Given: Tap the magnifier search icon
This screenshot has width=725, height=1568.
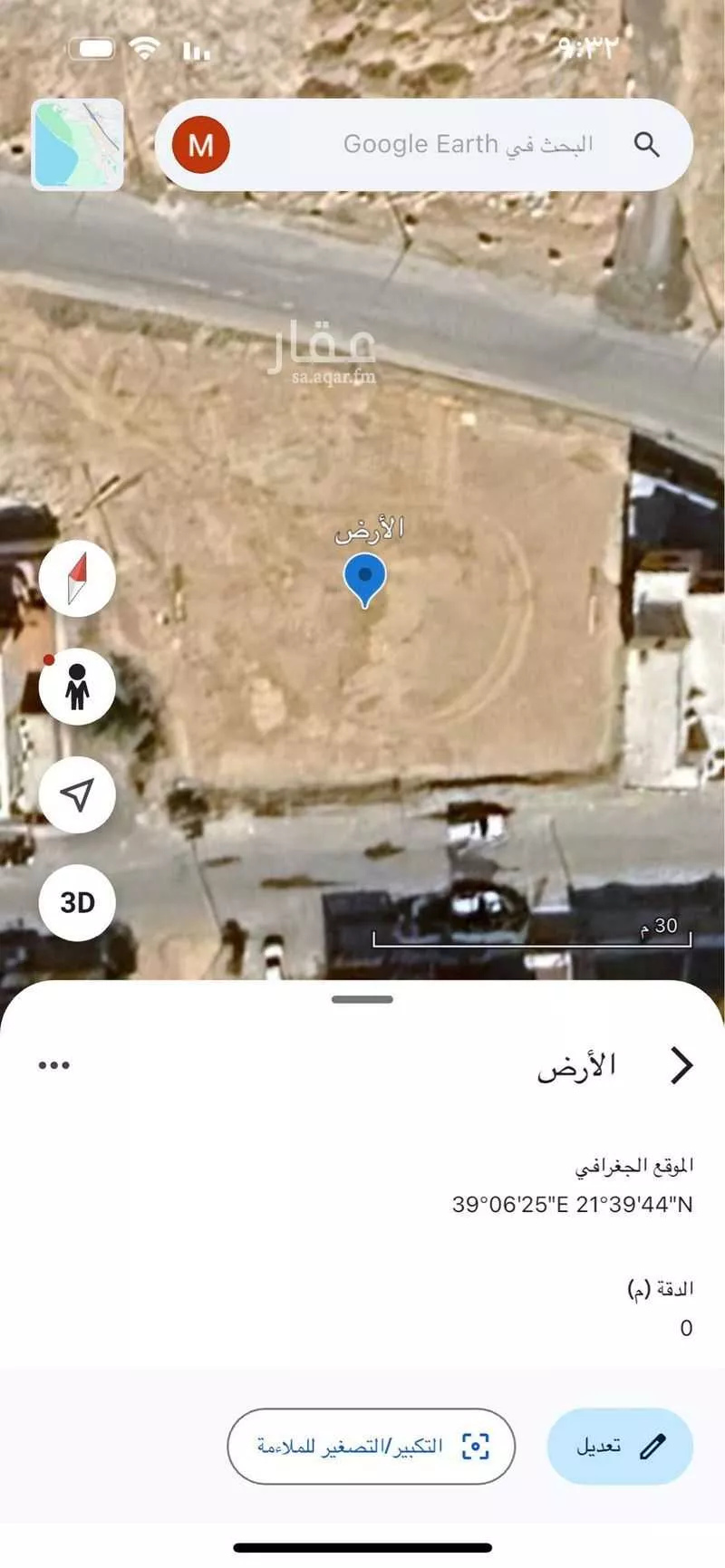Looking at the screenshot, I should coord(646,145).
